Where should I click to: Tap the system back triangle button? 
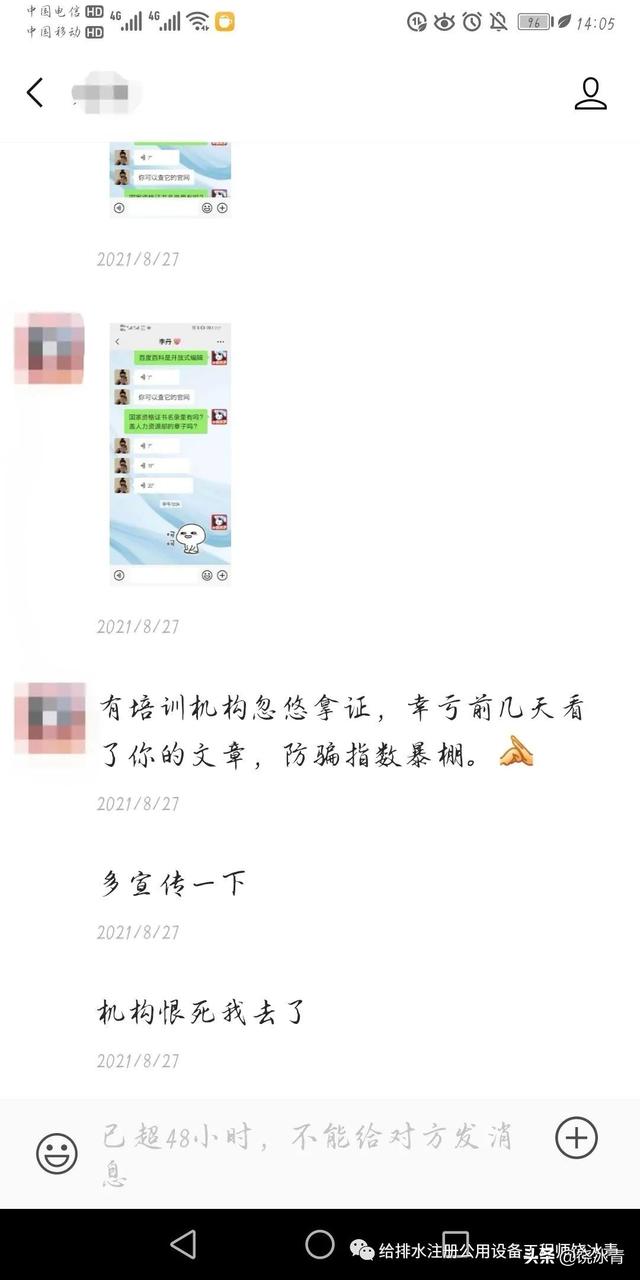coord(183,1244)
